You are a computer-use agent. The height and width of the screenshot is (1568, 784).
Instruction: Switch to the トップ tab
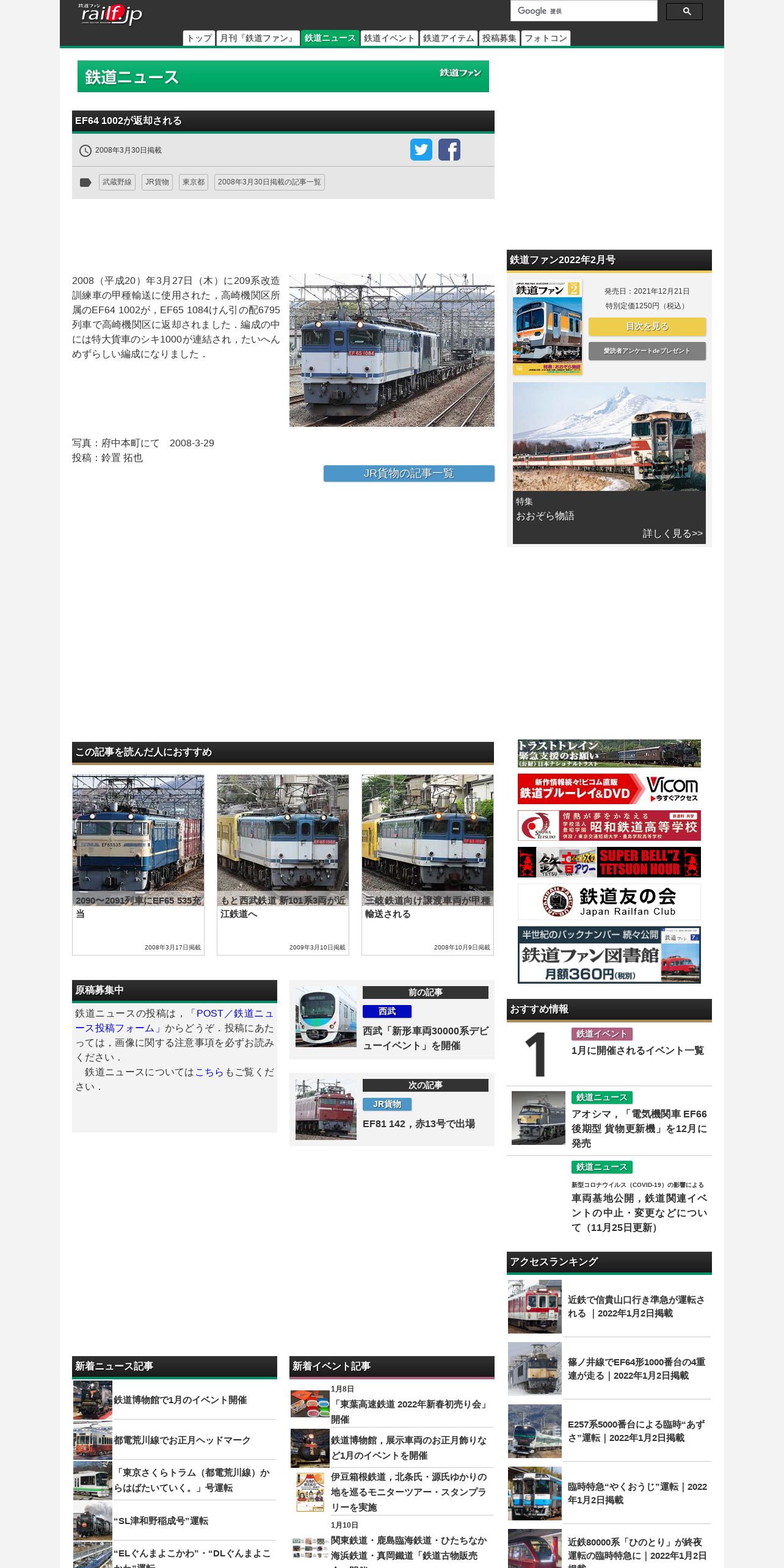[199, 38]
